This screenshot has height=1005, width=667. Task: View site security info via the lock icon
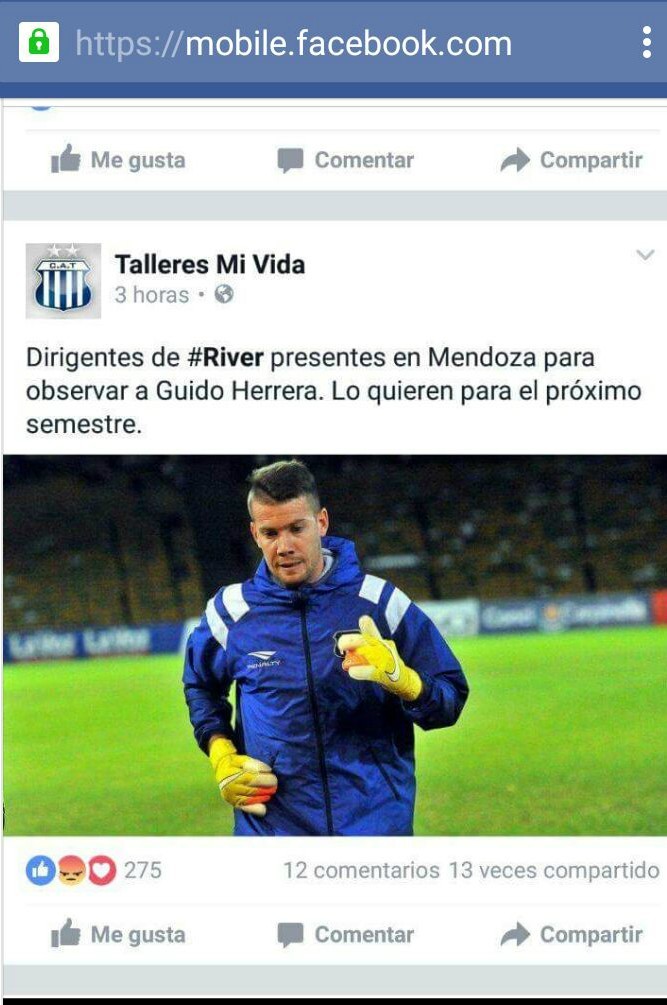(39, 43)
